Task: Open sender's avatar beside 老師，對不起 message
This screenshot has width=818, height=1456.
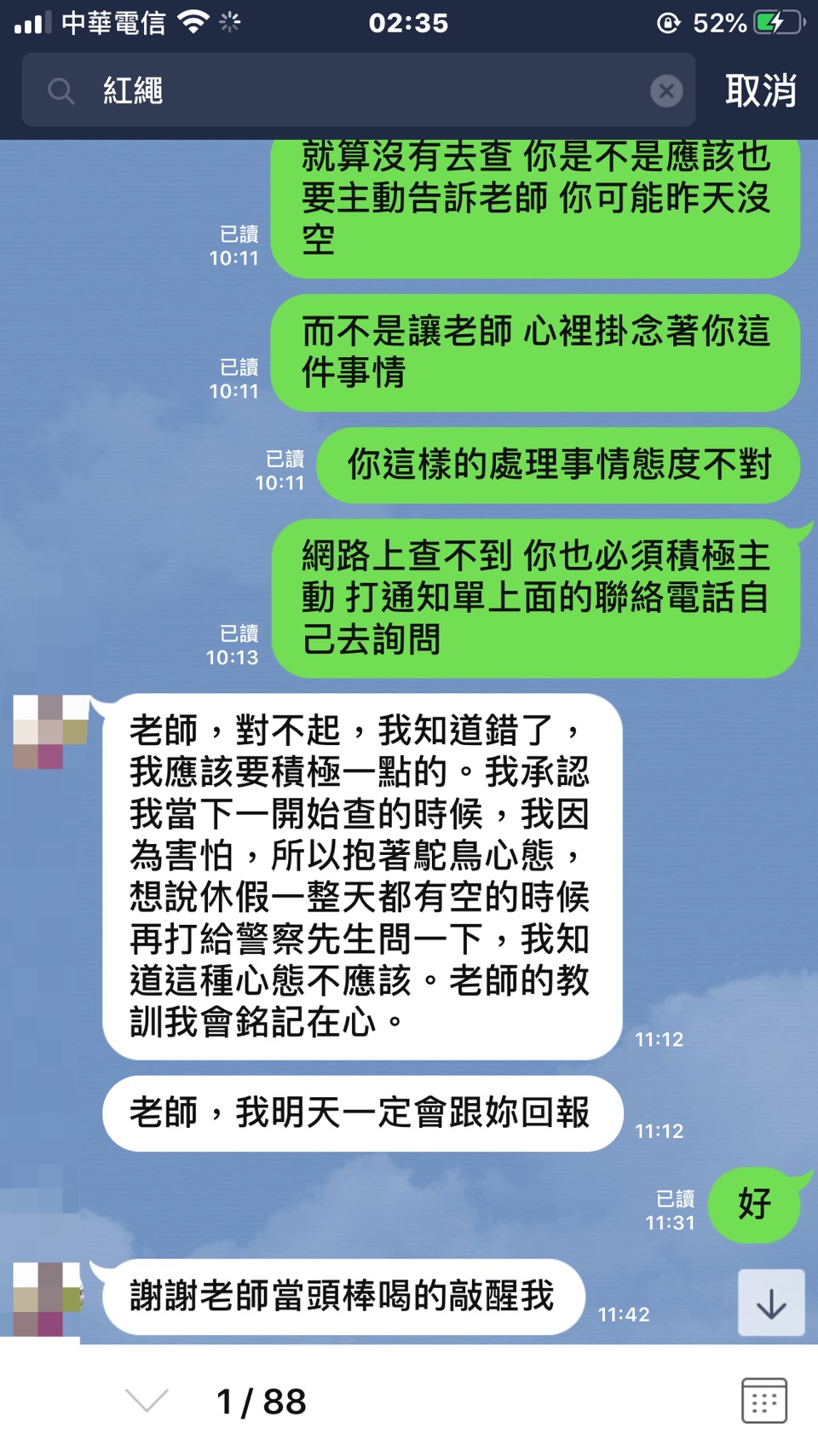Action: (50, 732)
